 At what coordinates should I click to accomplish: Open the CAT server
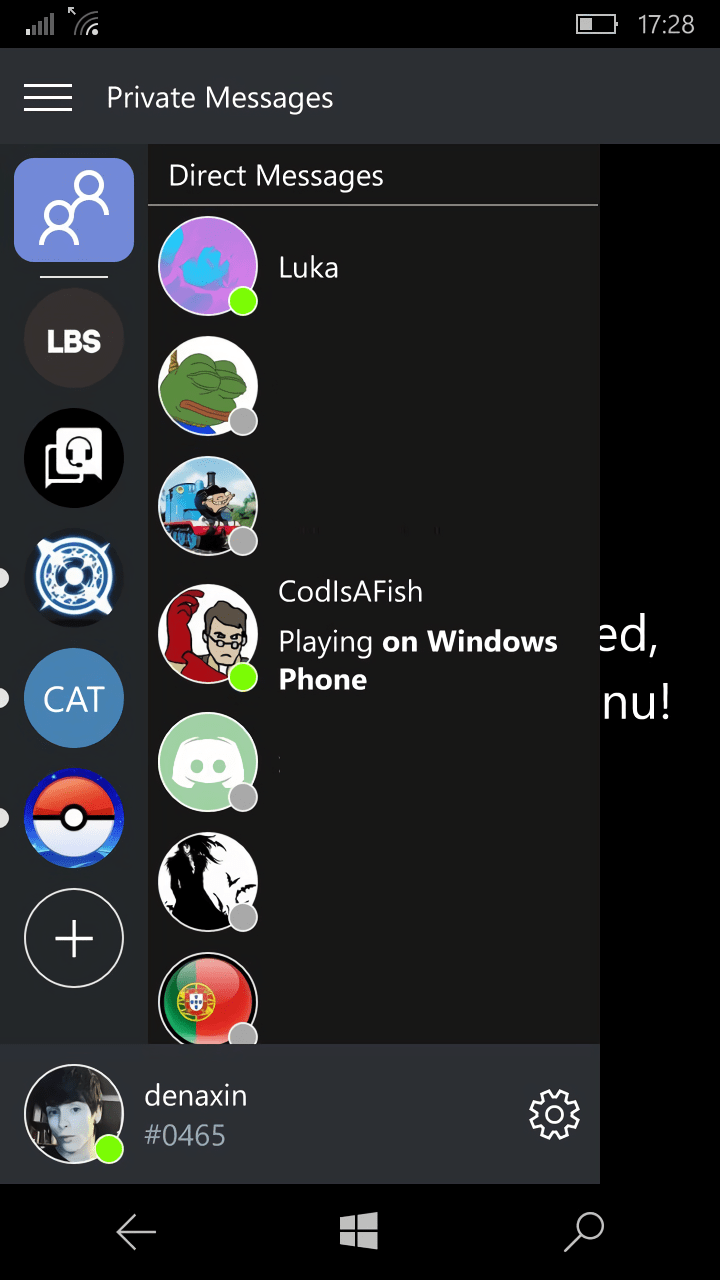click(x=74, y=698)
